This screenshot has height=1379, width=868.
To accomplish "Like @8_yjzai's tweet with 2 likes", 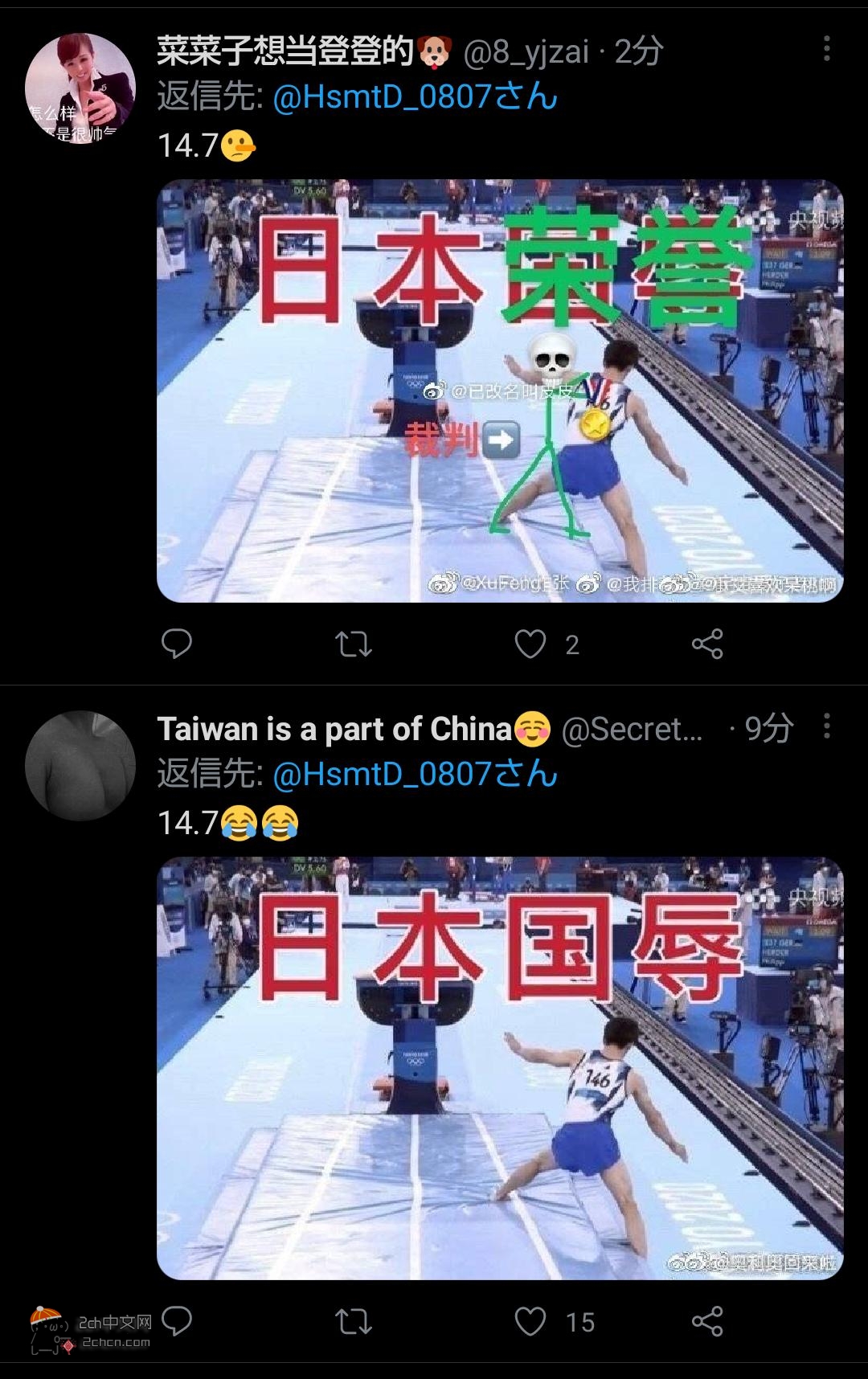I will [530, 644].
